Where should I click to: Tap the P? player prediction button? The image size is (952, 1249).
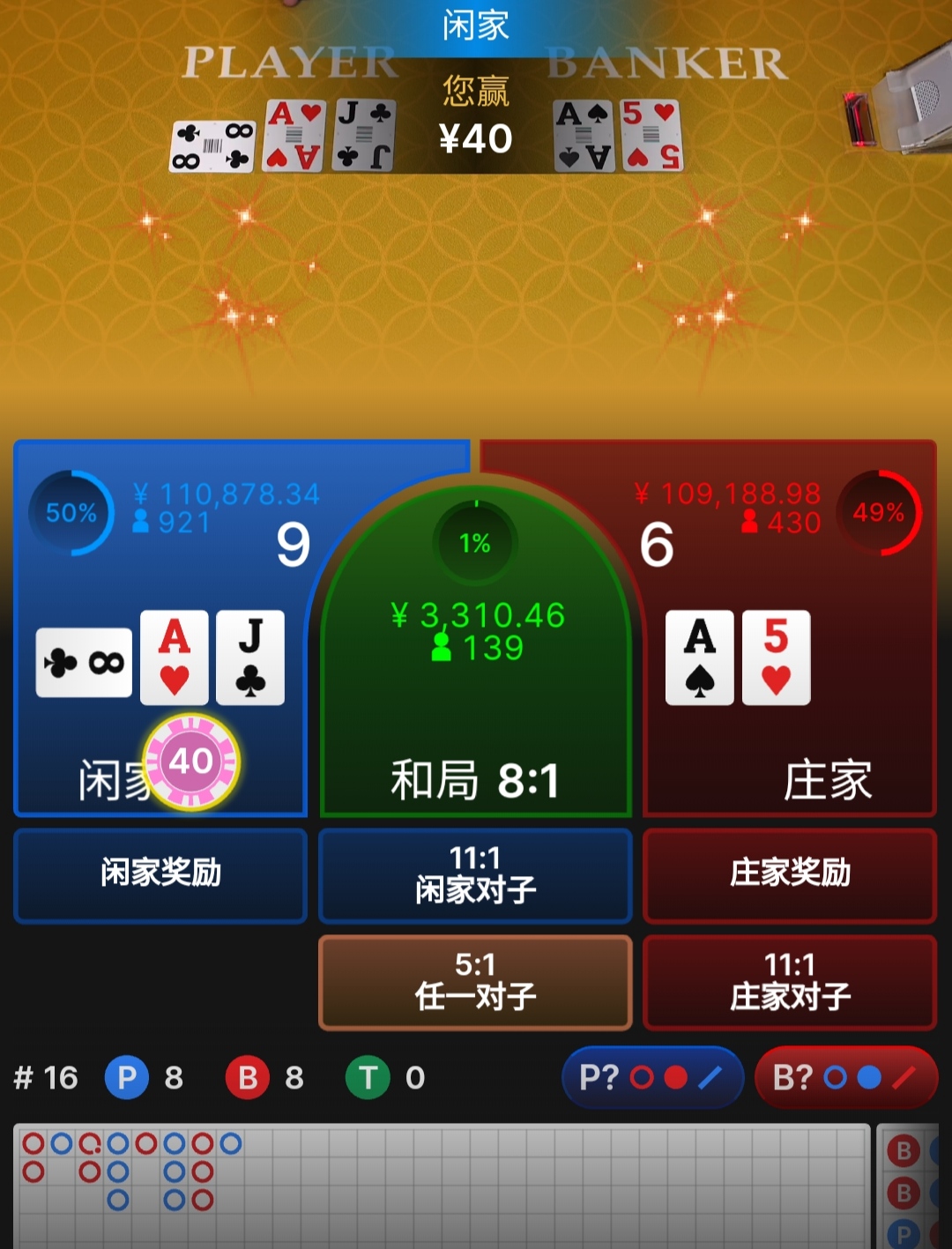[652, 1077]
